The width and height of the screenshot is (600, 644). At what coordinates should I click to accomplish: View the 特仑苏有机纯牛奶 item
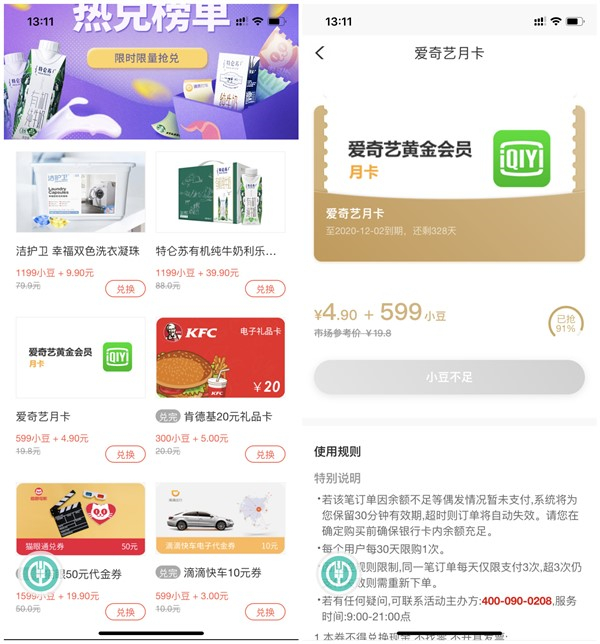220,192
